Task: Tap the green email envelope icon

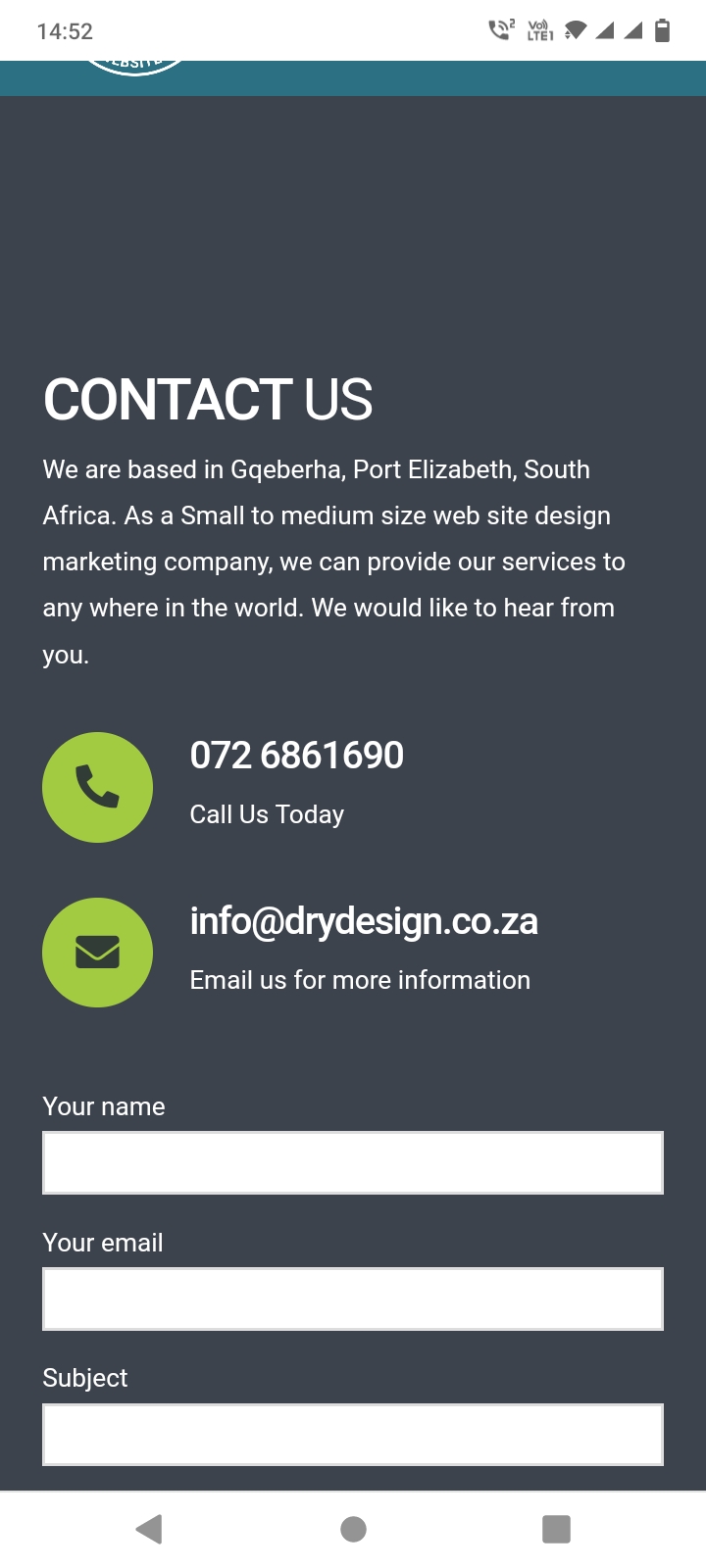Action: tap(97, 953)
